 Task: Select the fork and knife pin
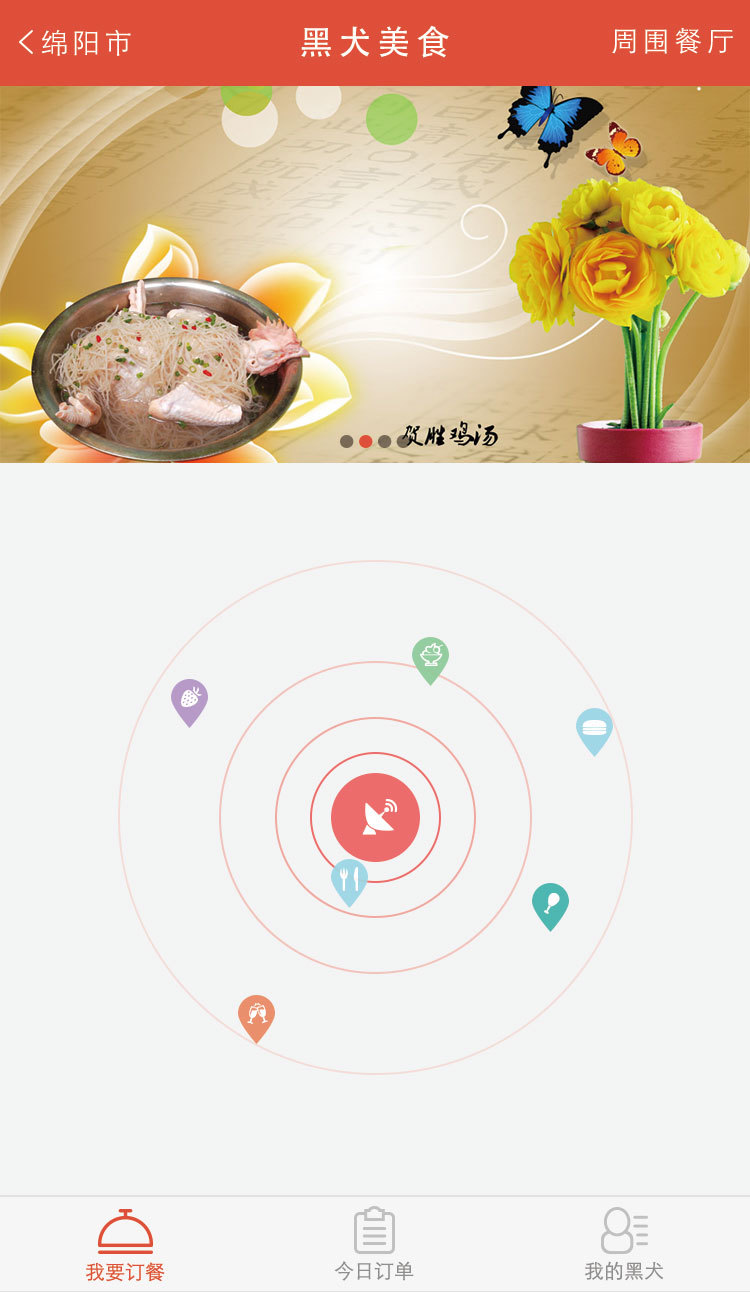point(349,880)
